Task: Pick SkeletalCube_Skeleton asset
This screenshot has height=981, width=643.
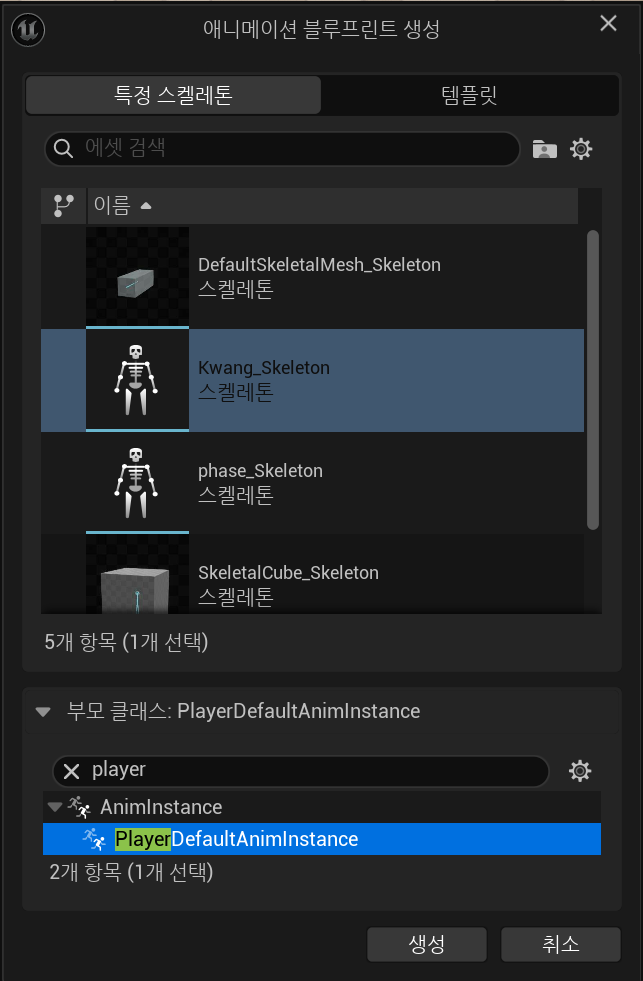Action: tap(312, 574)
